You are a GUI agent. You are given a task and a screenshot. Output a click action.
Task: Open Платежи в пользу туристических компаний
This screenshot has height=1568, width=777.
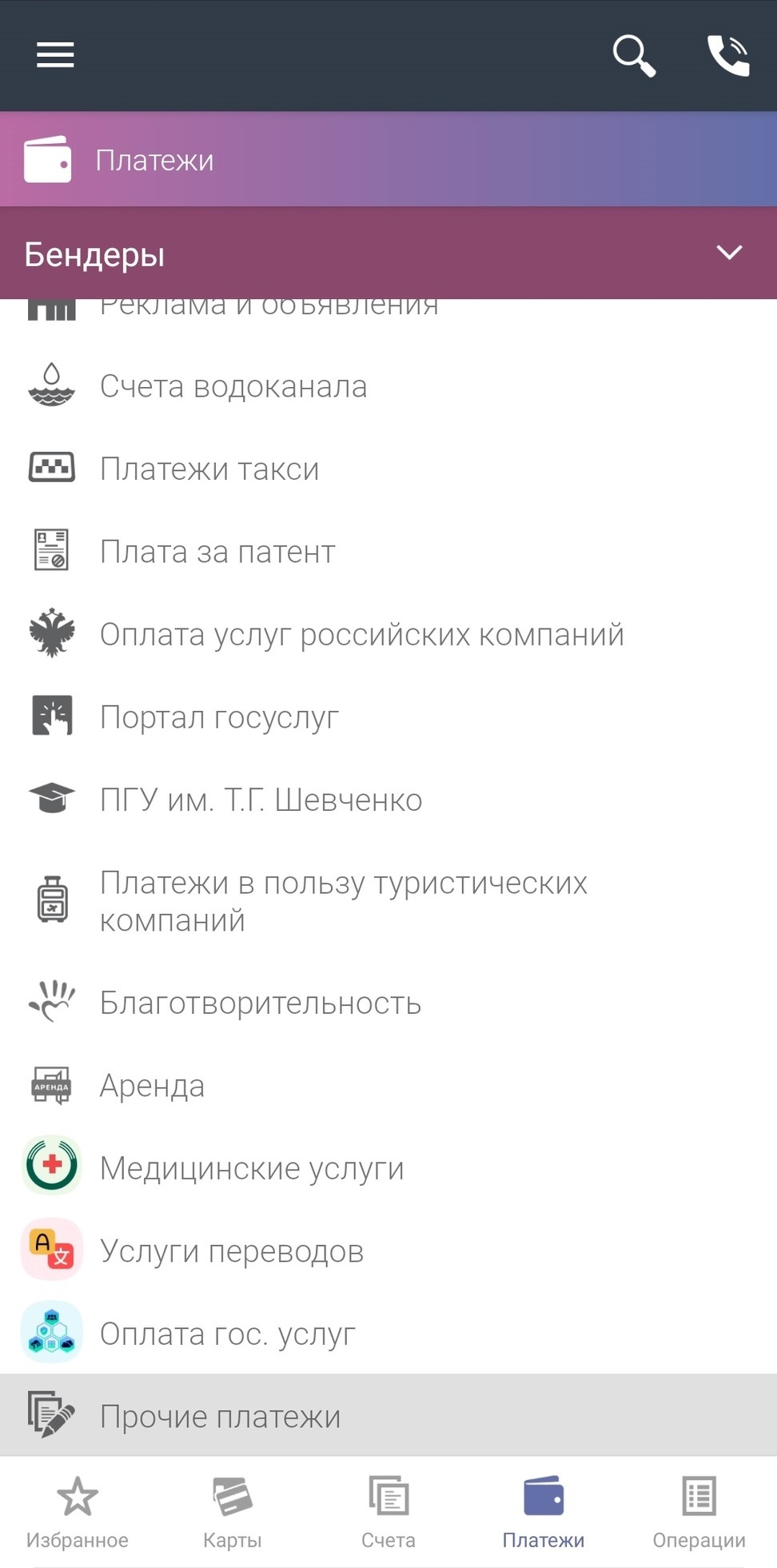pyautogui.click(x=388, y=901)
